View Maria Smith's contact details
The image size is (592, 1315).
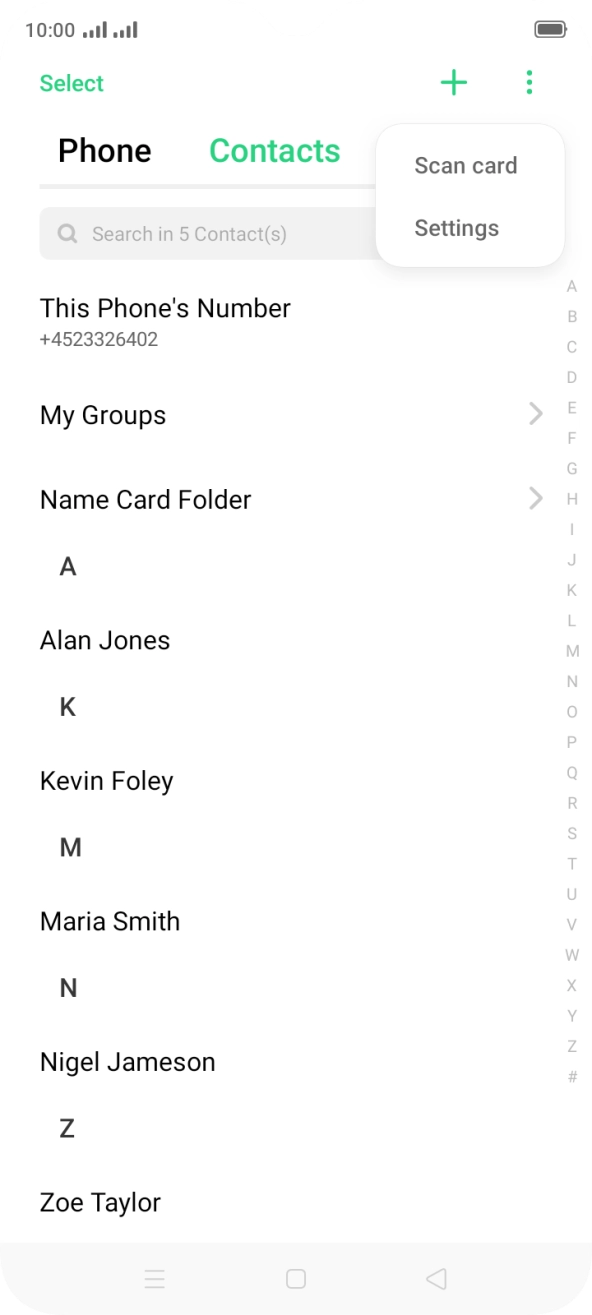click(280, 921)
